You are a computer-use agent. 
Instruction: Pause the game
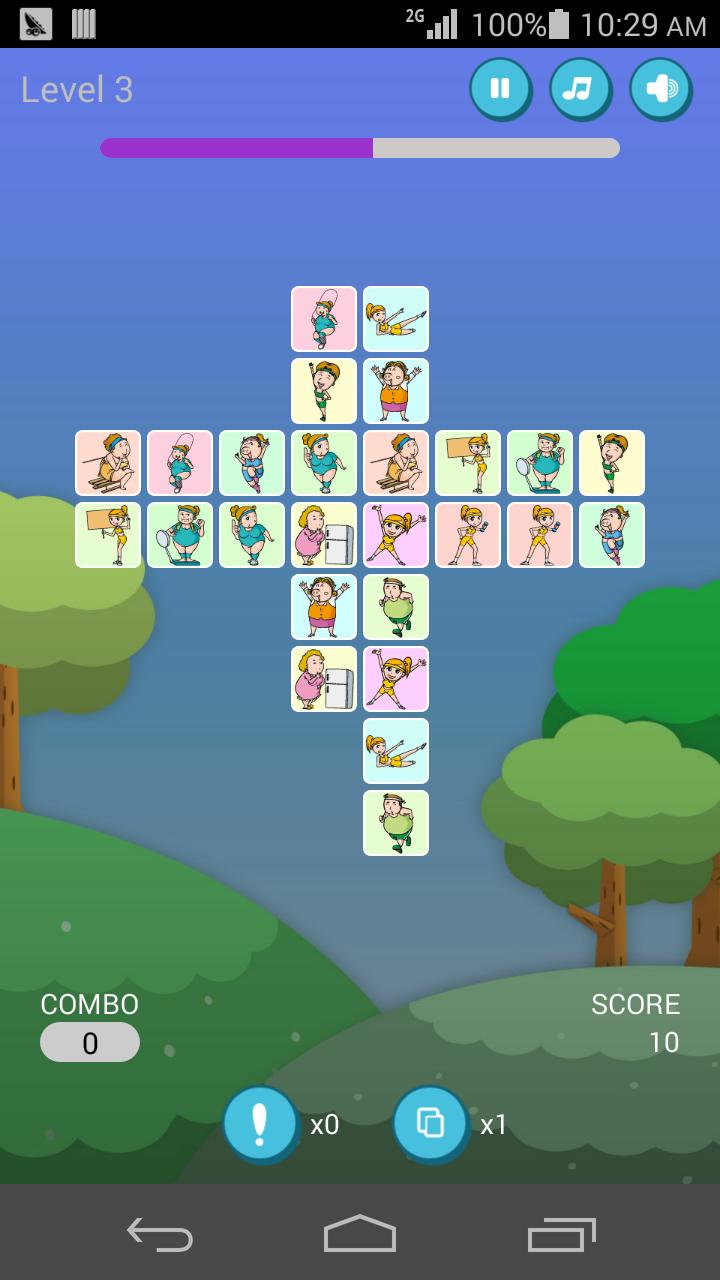click(499, 89)
